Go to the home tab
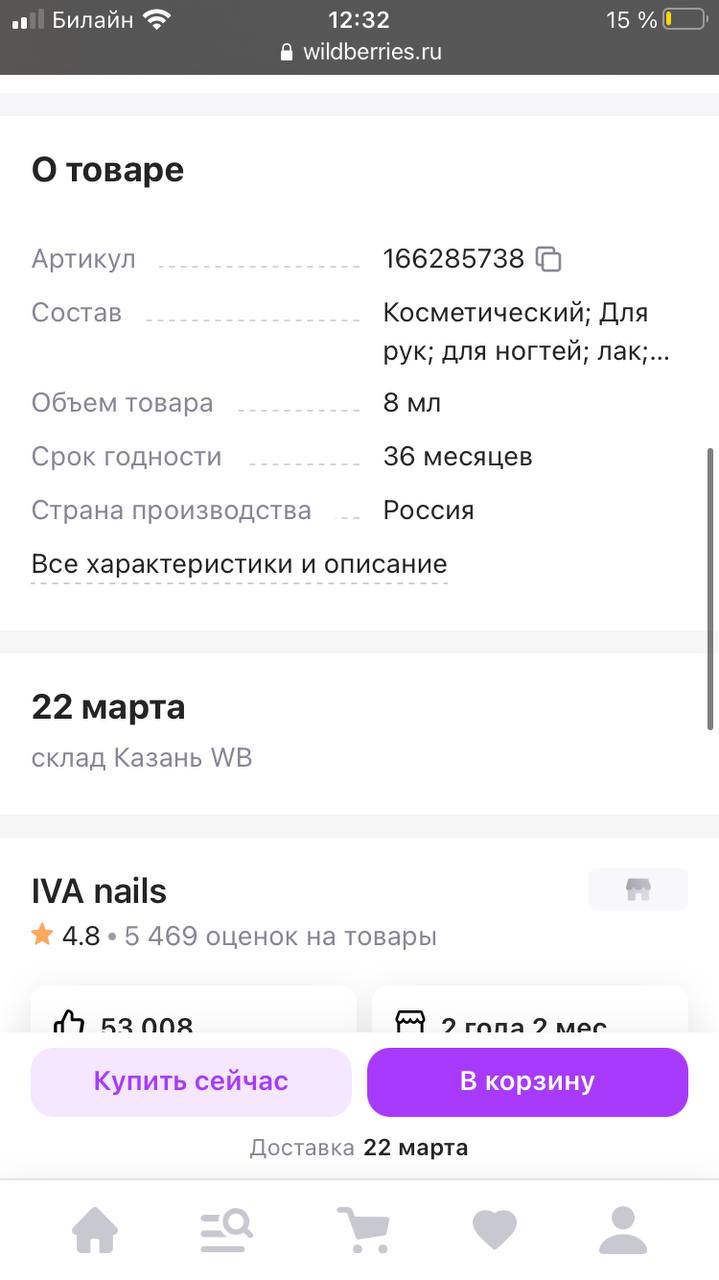Screen dimensions: 719x1280 click(95, 1230)
